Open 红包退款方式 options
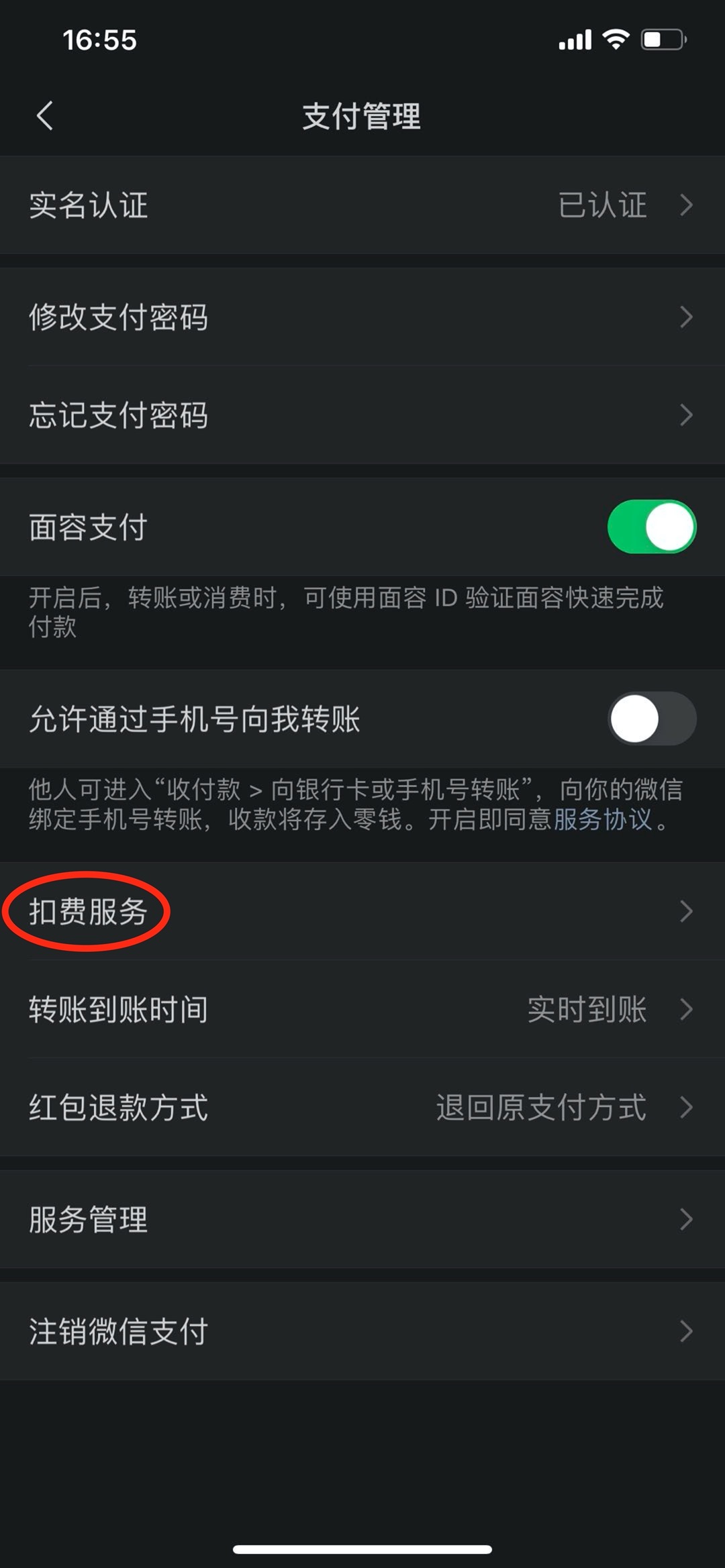 [362, 1107]
